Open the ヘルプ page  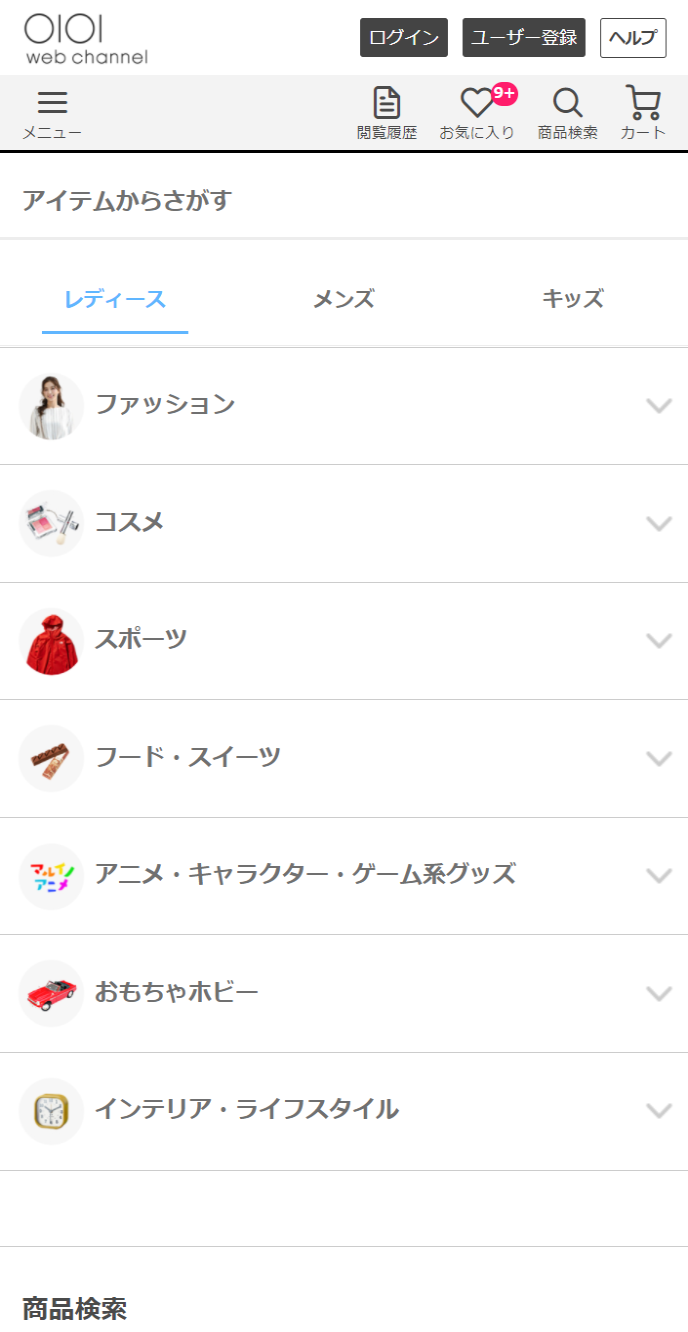[633, 38]
